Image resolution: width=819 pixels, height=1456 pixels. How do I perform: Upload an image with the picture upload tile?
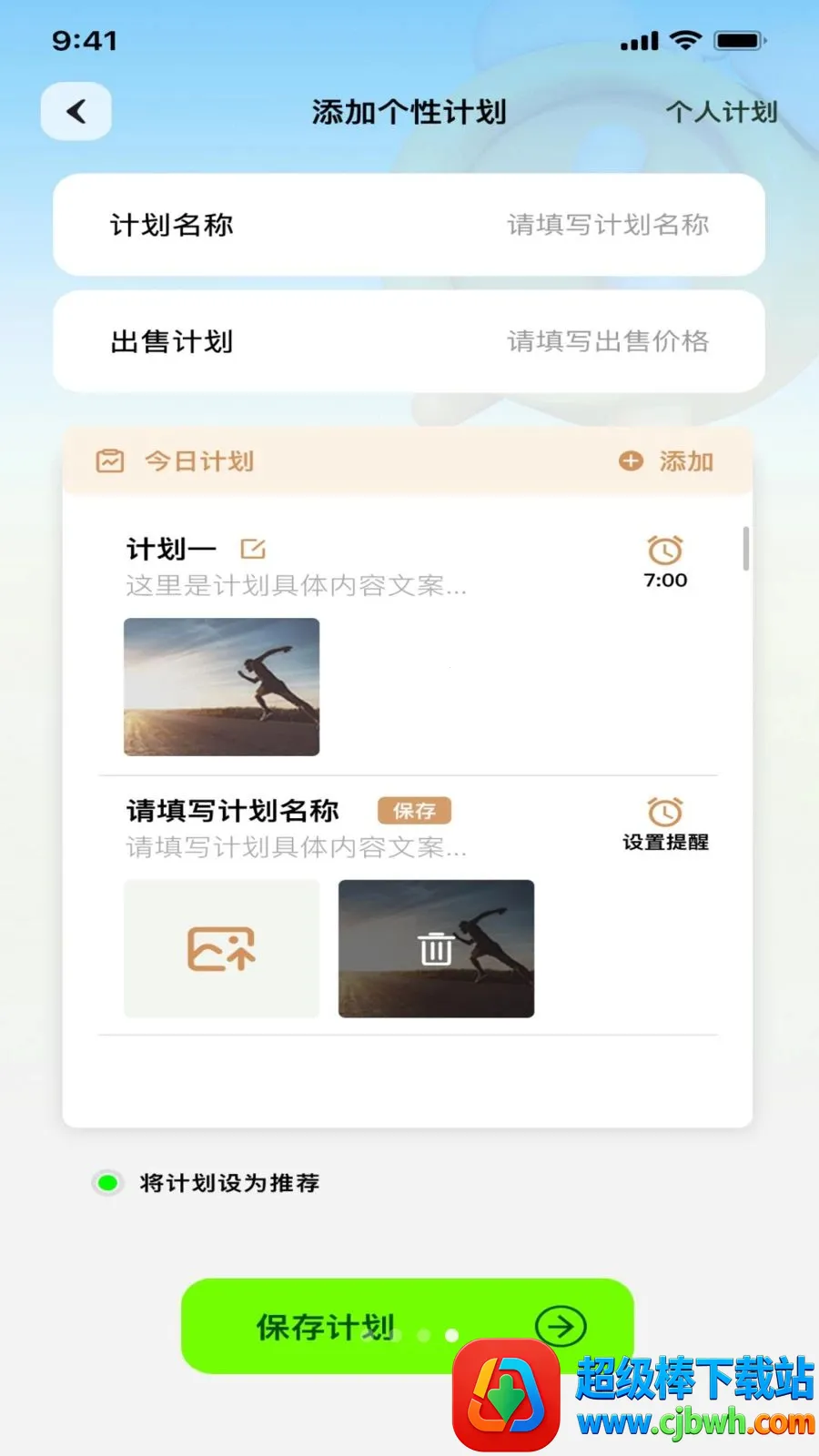pyautogui.click(x=222, y=949)
